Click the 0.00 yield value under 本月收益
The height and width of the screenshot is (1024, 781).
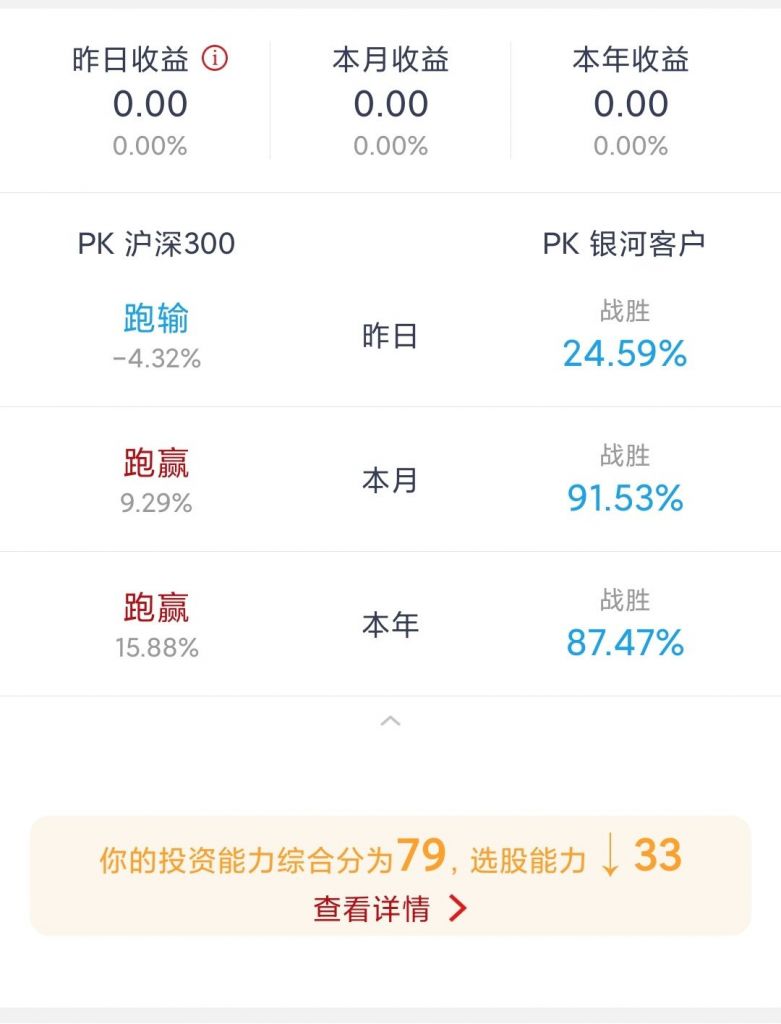point(390,103)
